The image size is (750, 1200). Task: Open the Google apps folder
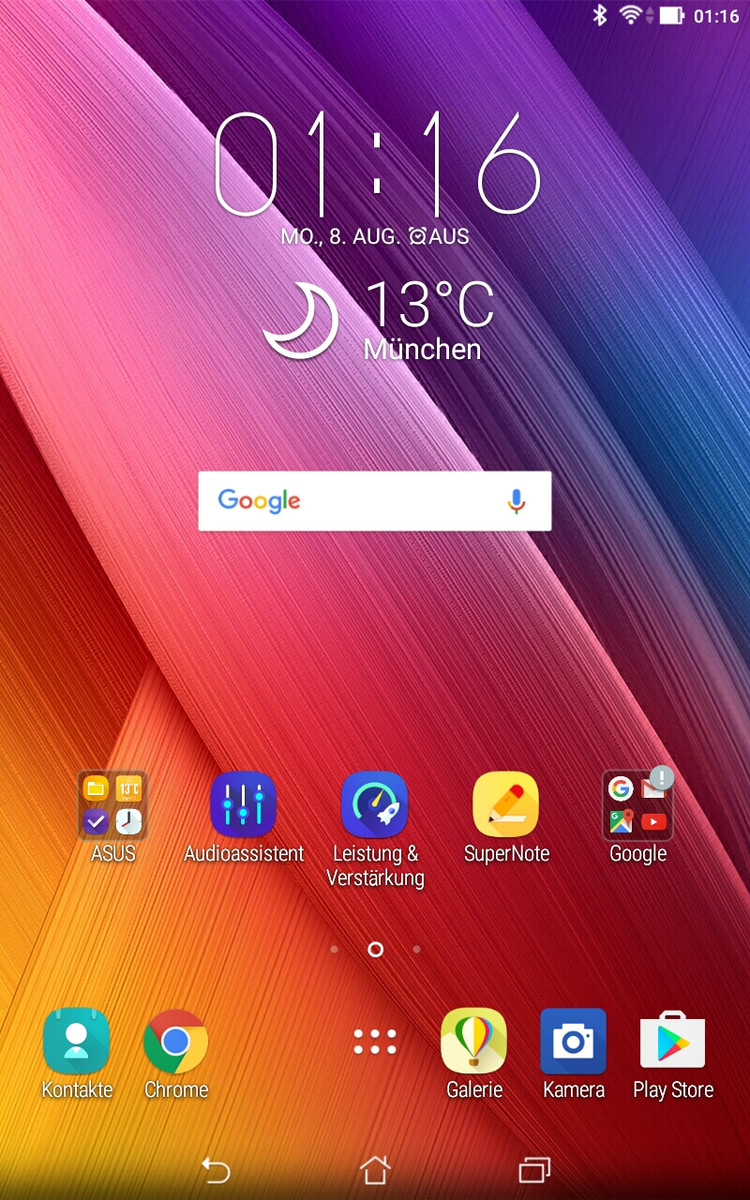tap(637, 806)
